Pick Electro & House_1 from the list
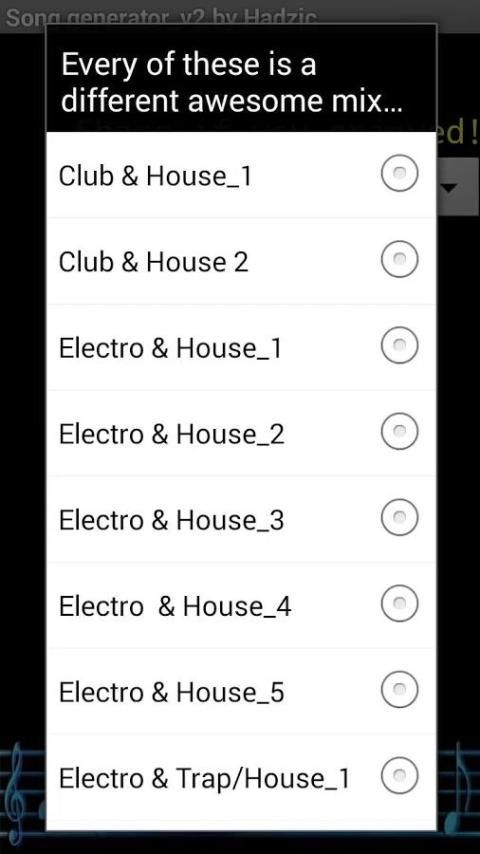Screen dimensions: 480x854 [241, 347]
